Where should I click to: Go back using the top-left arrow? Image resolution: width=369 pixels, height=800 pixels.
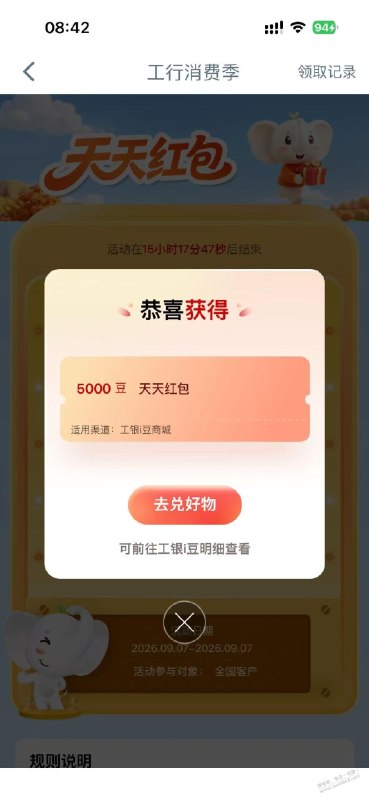pyautogui.click(x=29, y=72)
